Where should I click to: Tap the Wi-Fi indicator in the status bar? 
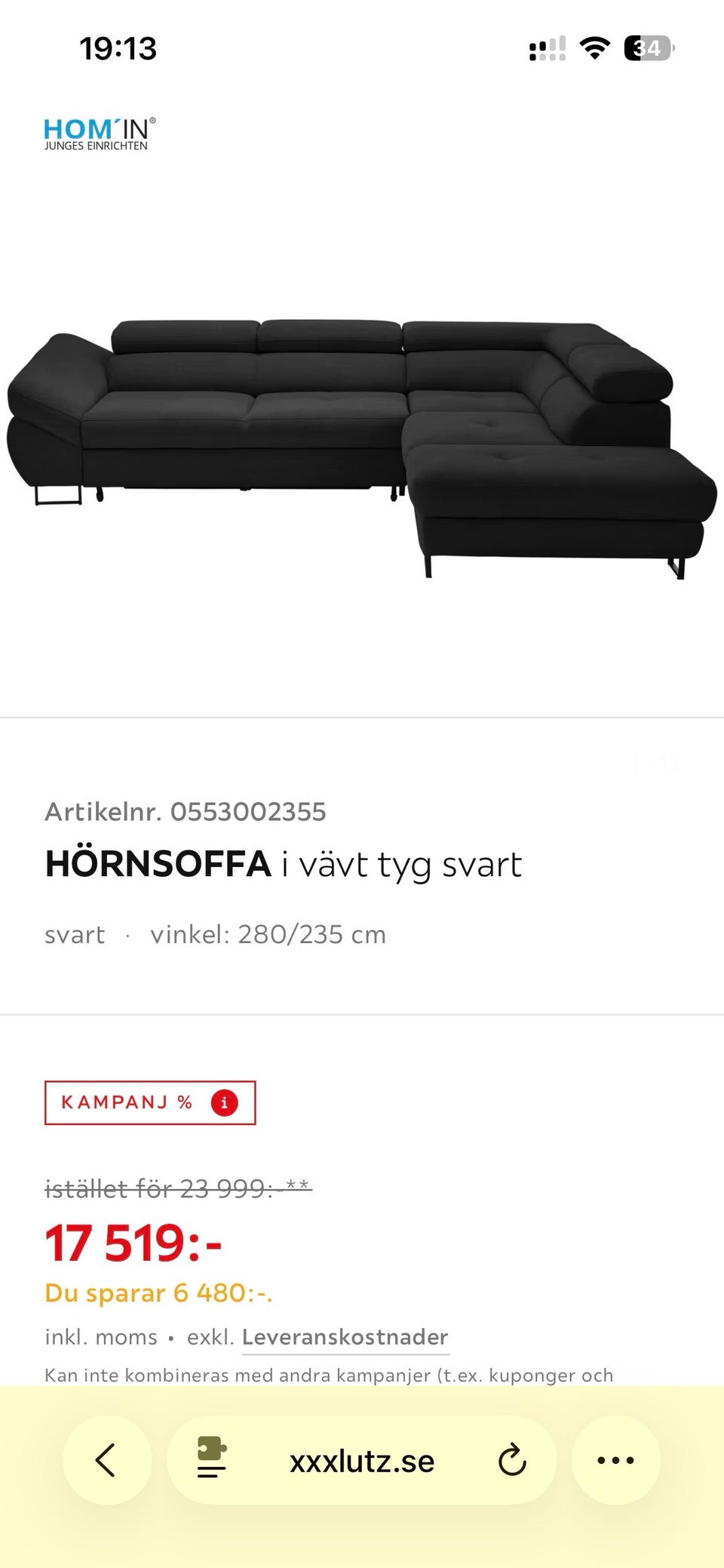tap(593, 47)
